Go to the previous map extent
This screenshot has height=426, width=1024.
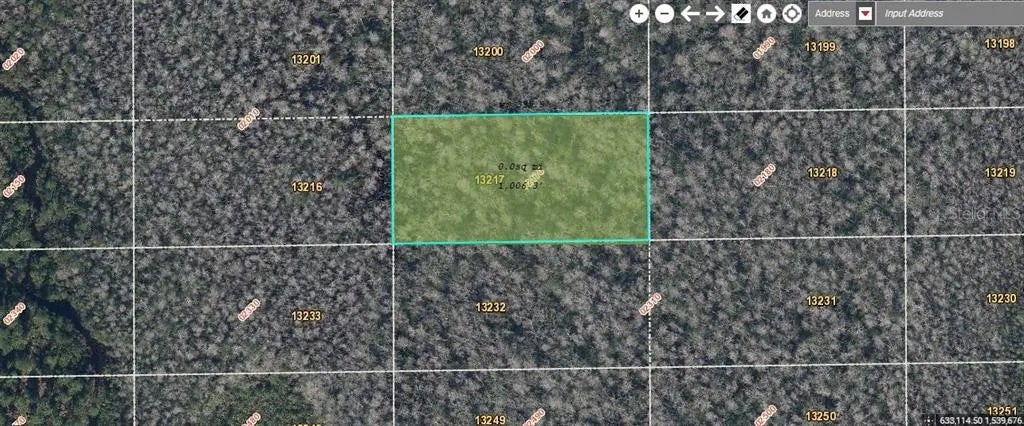click(690, 13)
